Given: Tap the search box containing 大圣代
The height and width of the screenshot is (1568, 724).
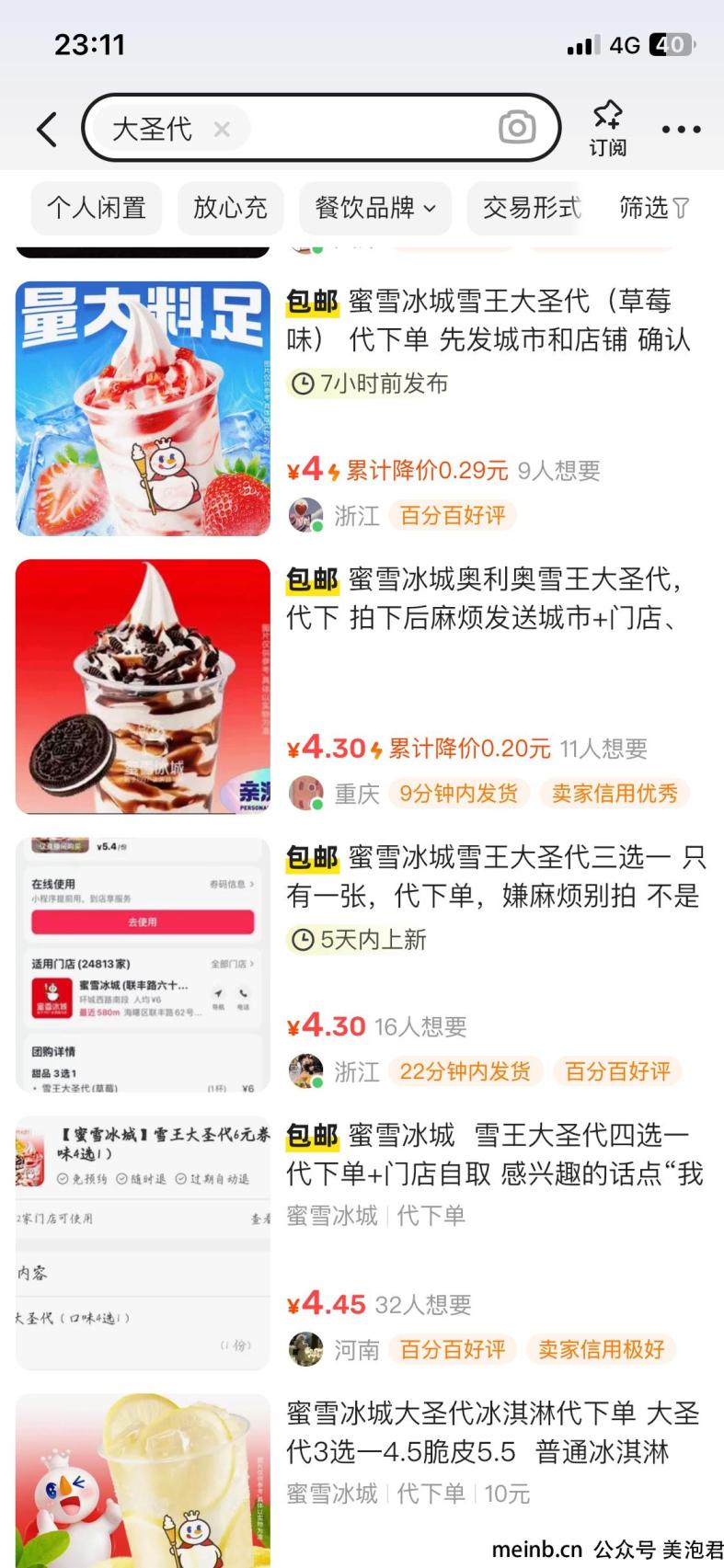Looking at the screenshot, I should (x=321, y=129).
